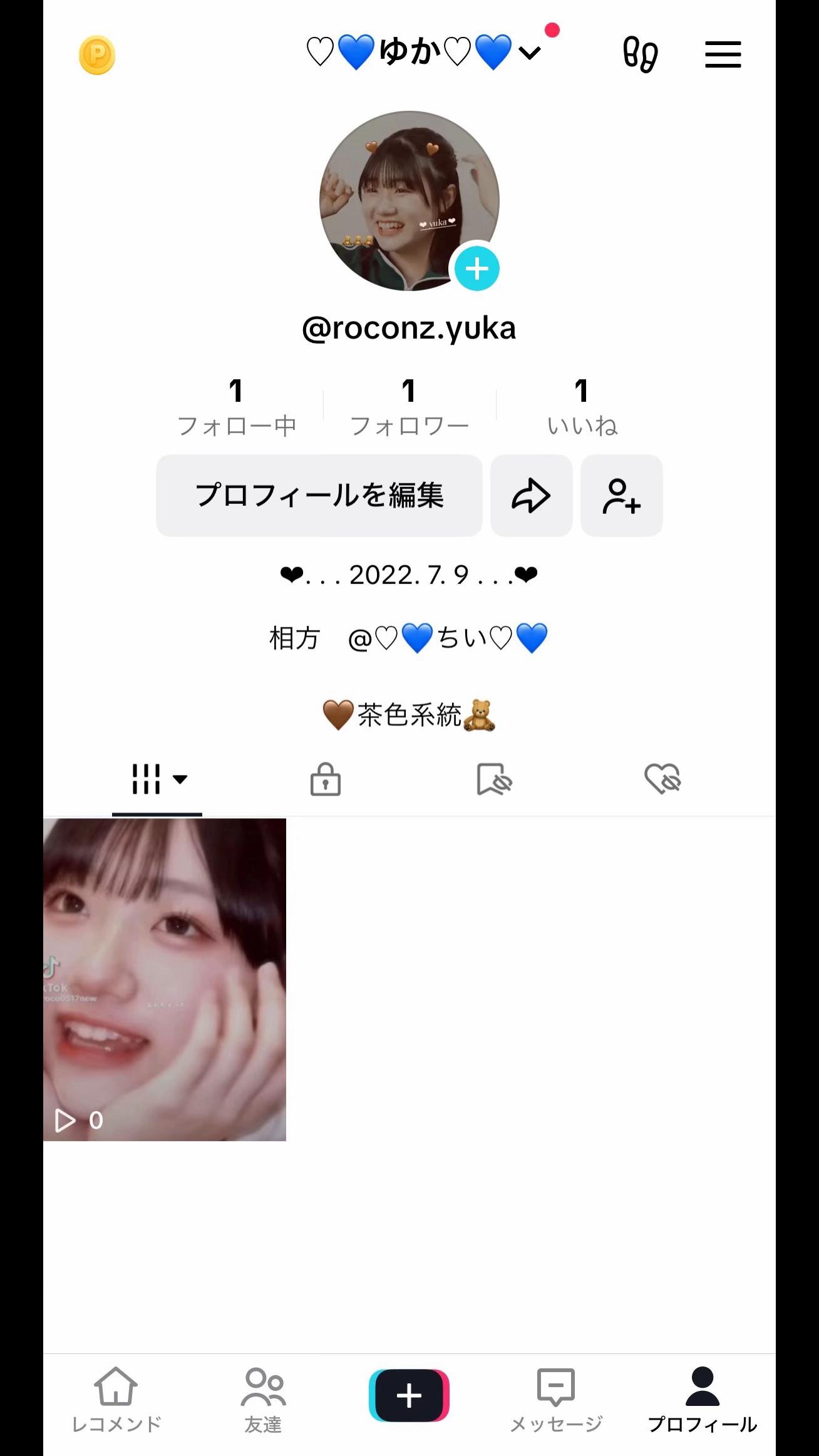Open the coin rewards icon
Viewport: 819px width, 1456px height.
[x=97, y=55]
